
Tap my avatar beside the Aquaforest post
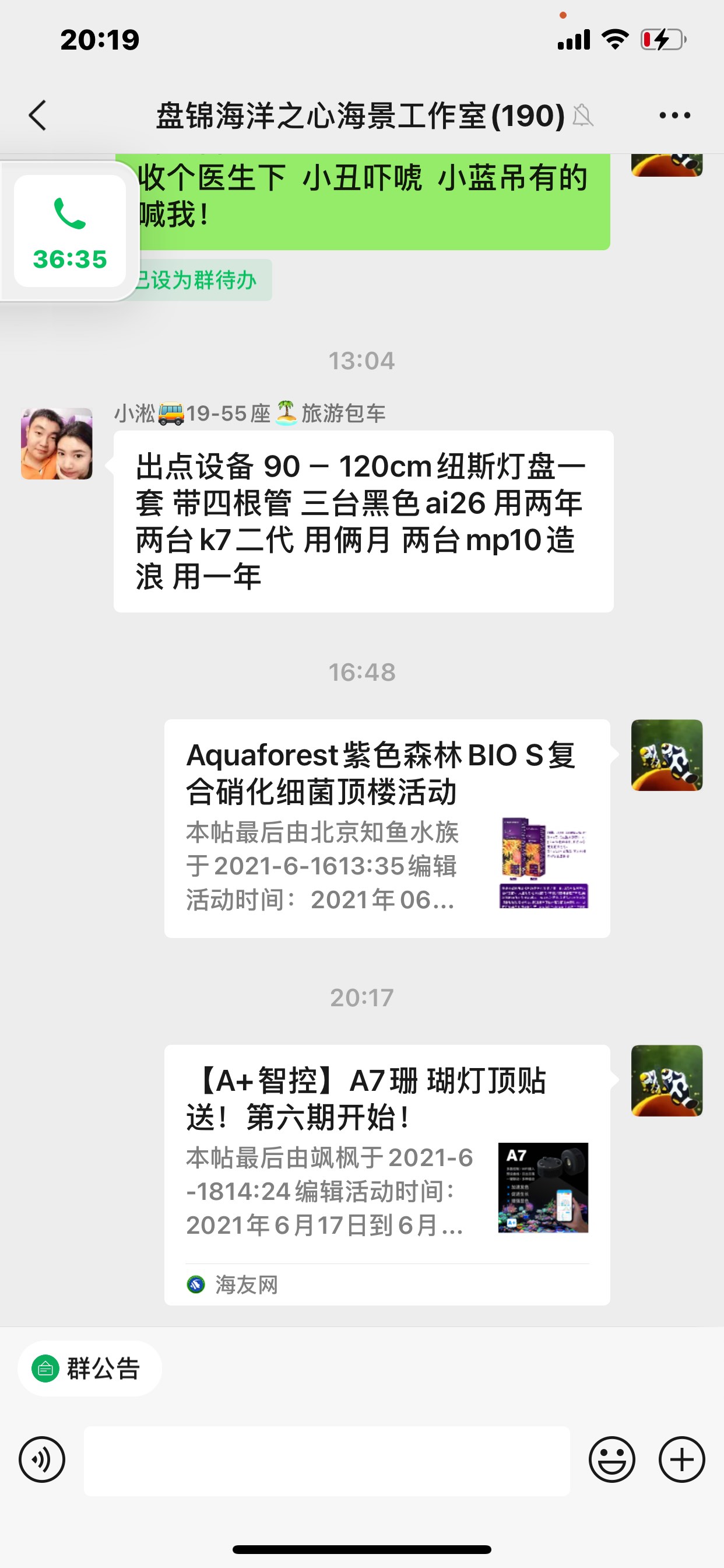(x=667, y=755)
